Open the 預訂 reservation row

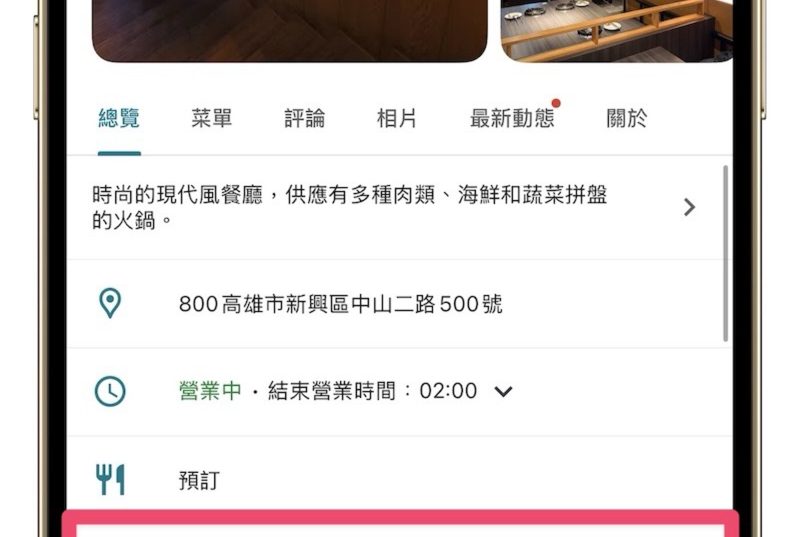198,481
